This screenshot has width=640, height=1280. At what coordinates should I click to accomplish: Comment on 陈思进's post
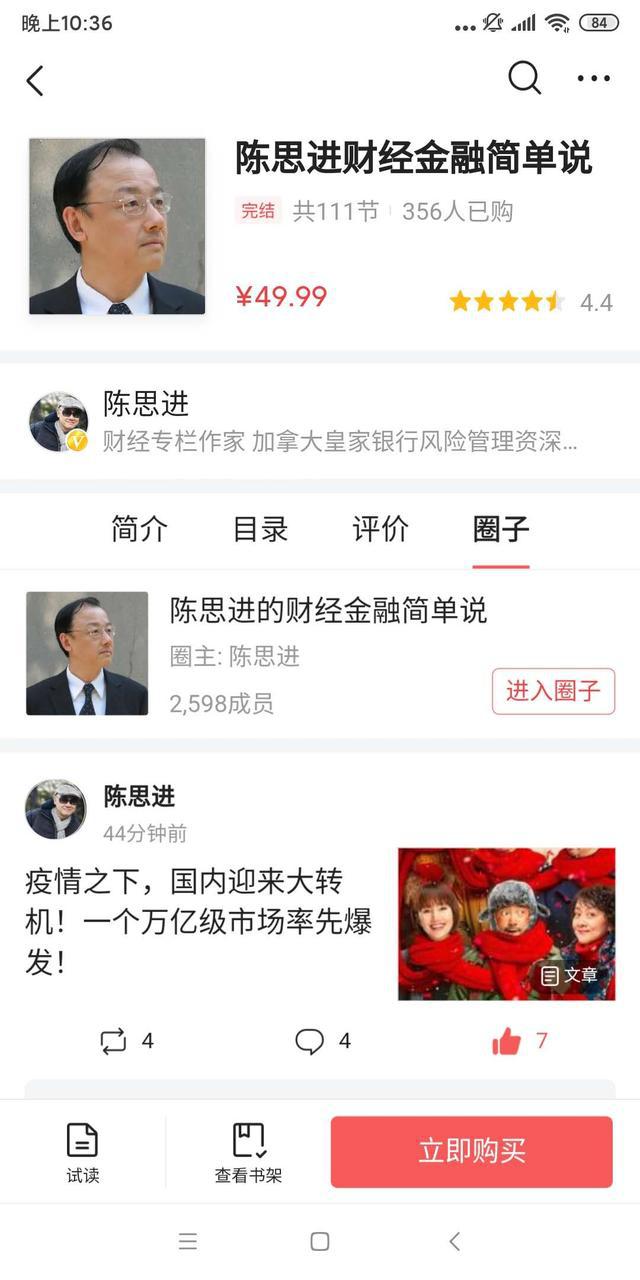[322, 1041]
